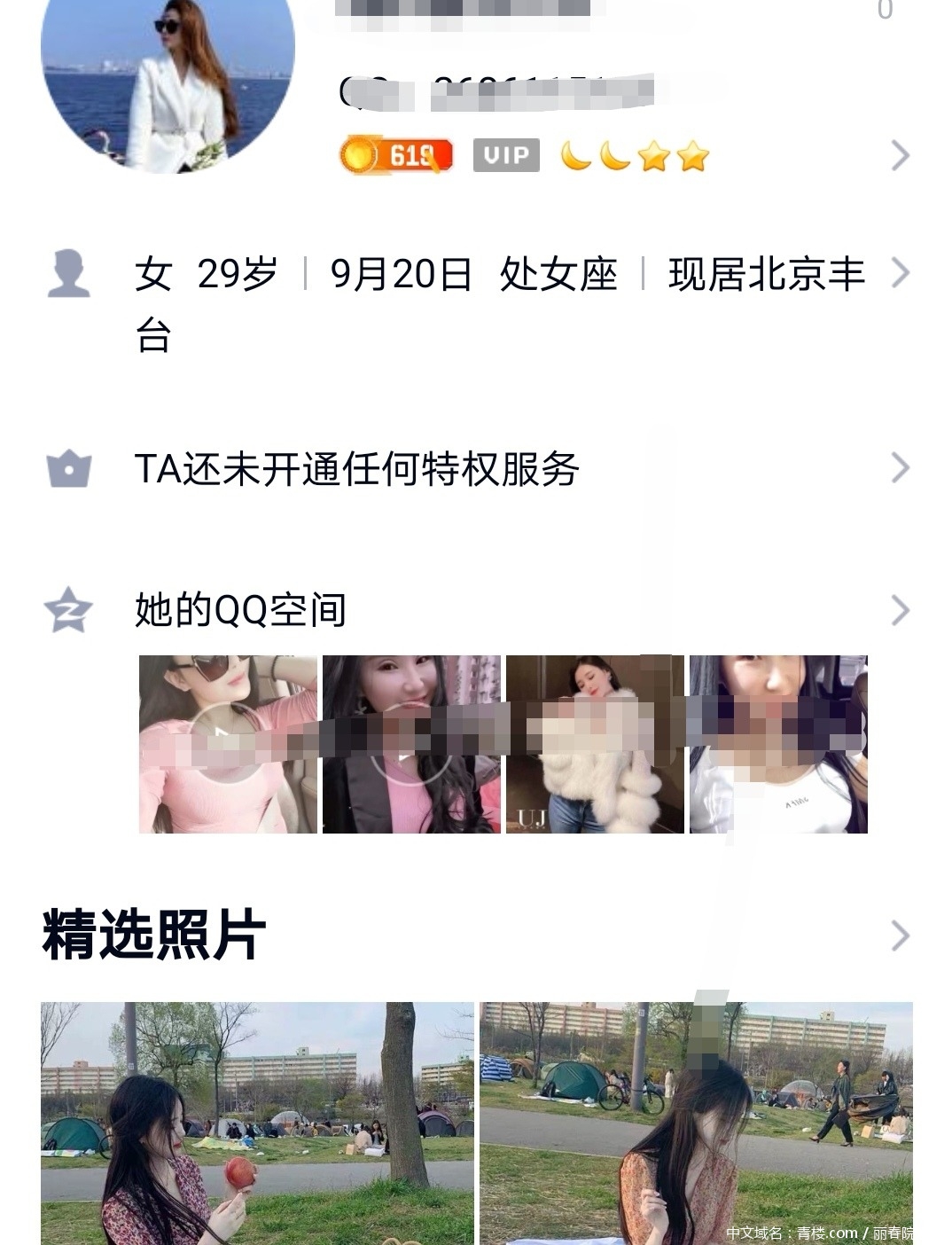952x1245 pixels.
Task: Open the QQ空间 thumbnail with white T-shirt
Action: tap(778, 744)
